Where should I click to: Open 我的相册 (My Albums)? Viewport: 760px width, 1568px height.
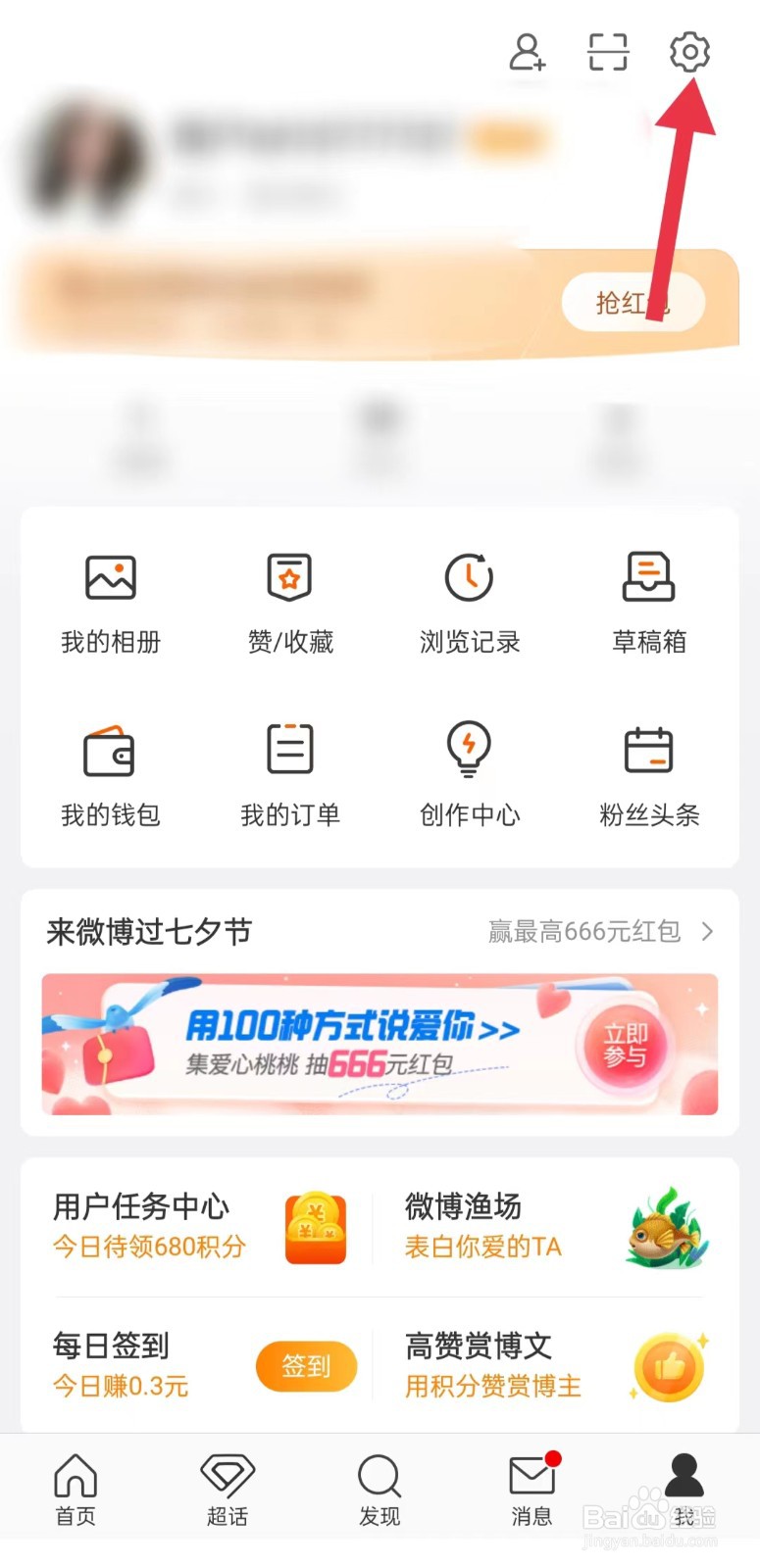click(109, 601)
